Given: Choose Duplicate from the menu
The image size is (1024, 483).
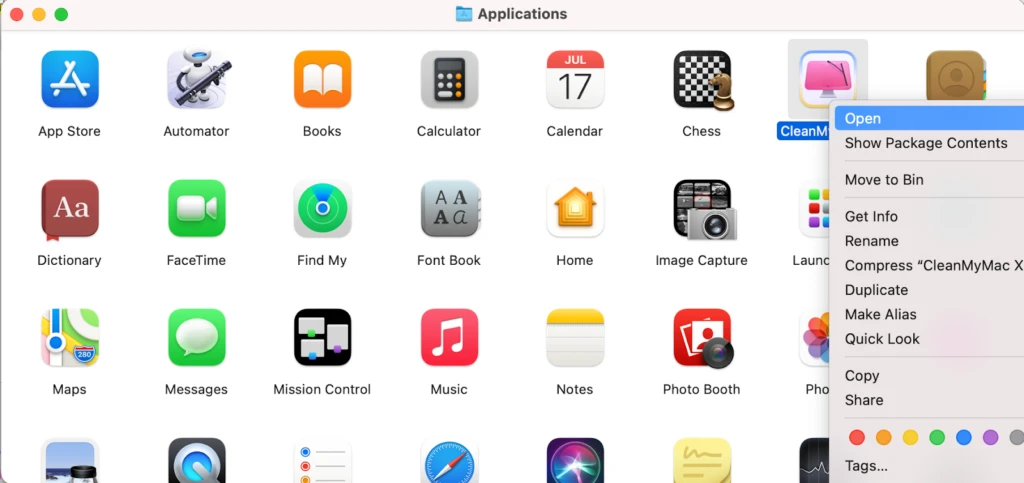Looking at the screenshot, I should point(876,290).
